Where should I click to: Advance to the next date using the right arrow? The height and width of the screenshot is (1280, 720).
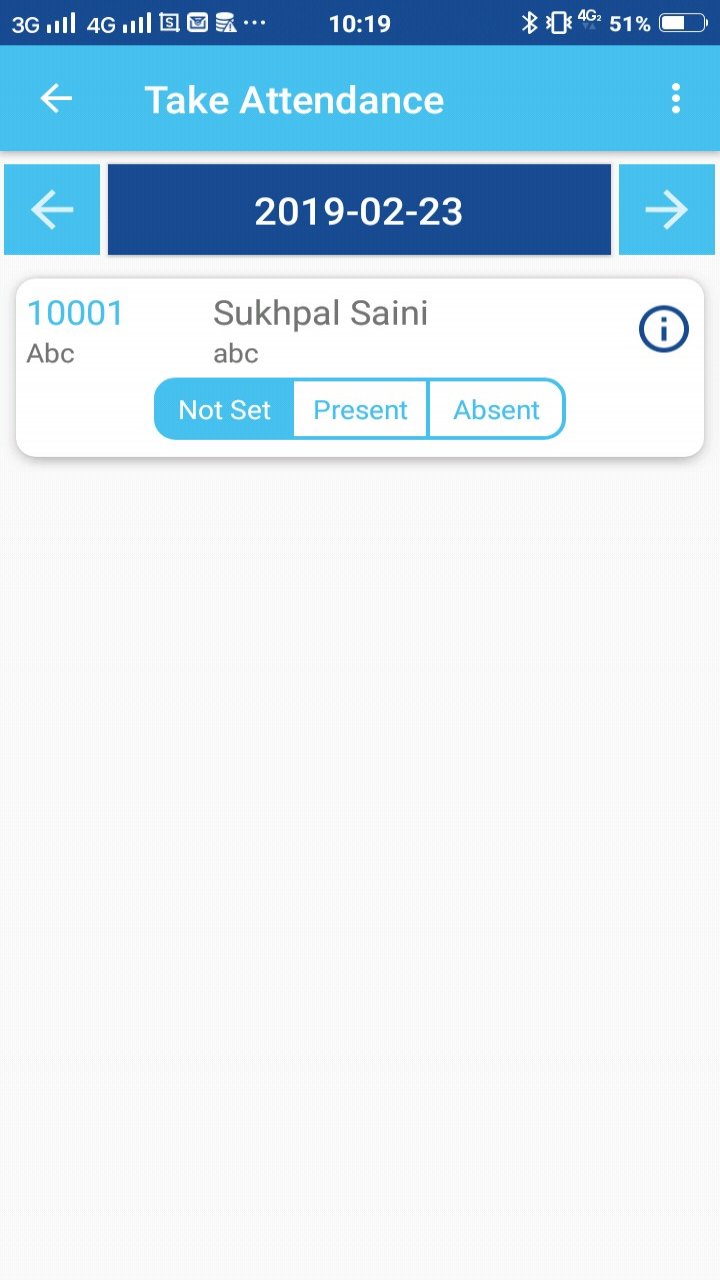(x=666, y=209)
